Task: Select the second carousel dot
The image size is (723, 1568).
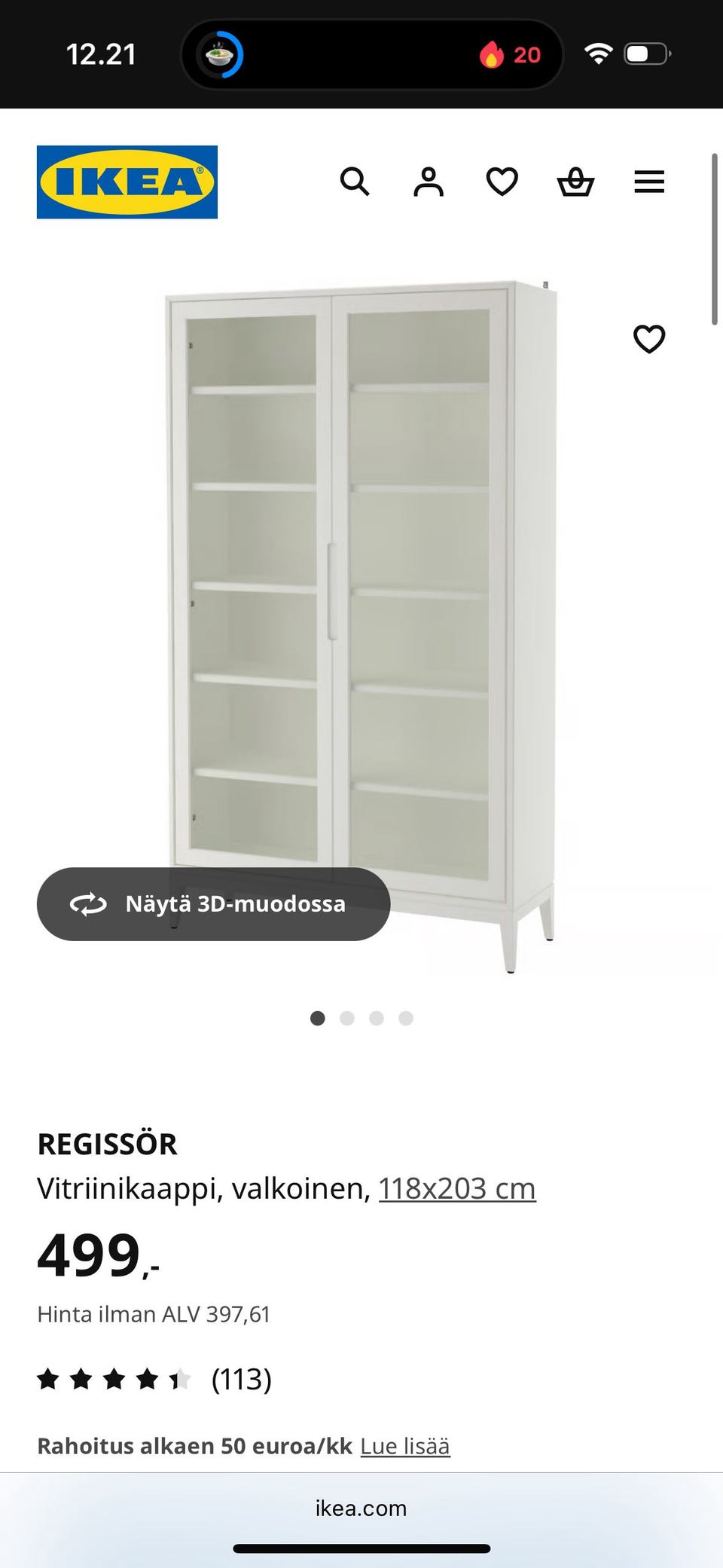Action: click(347, 1018)
